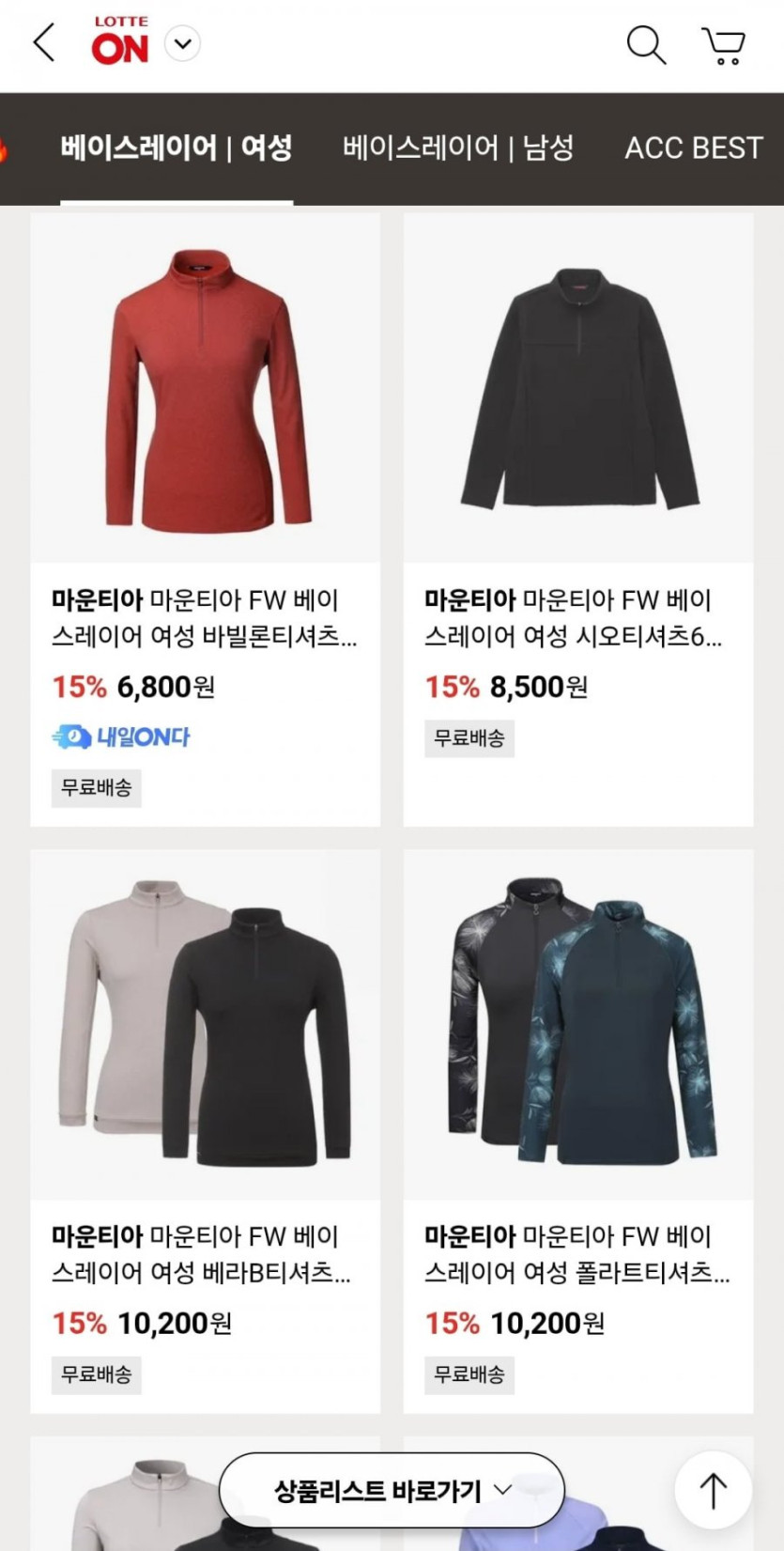
Task: Open the search magnifier icon
Action: 646,44
